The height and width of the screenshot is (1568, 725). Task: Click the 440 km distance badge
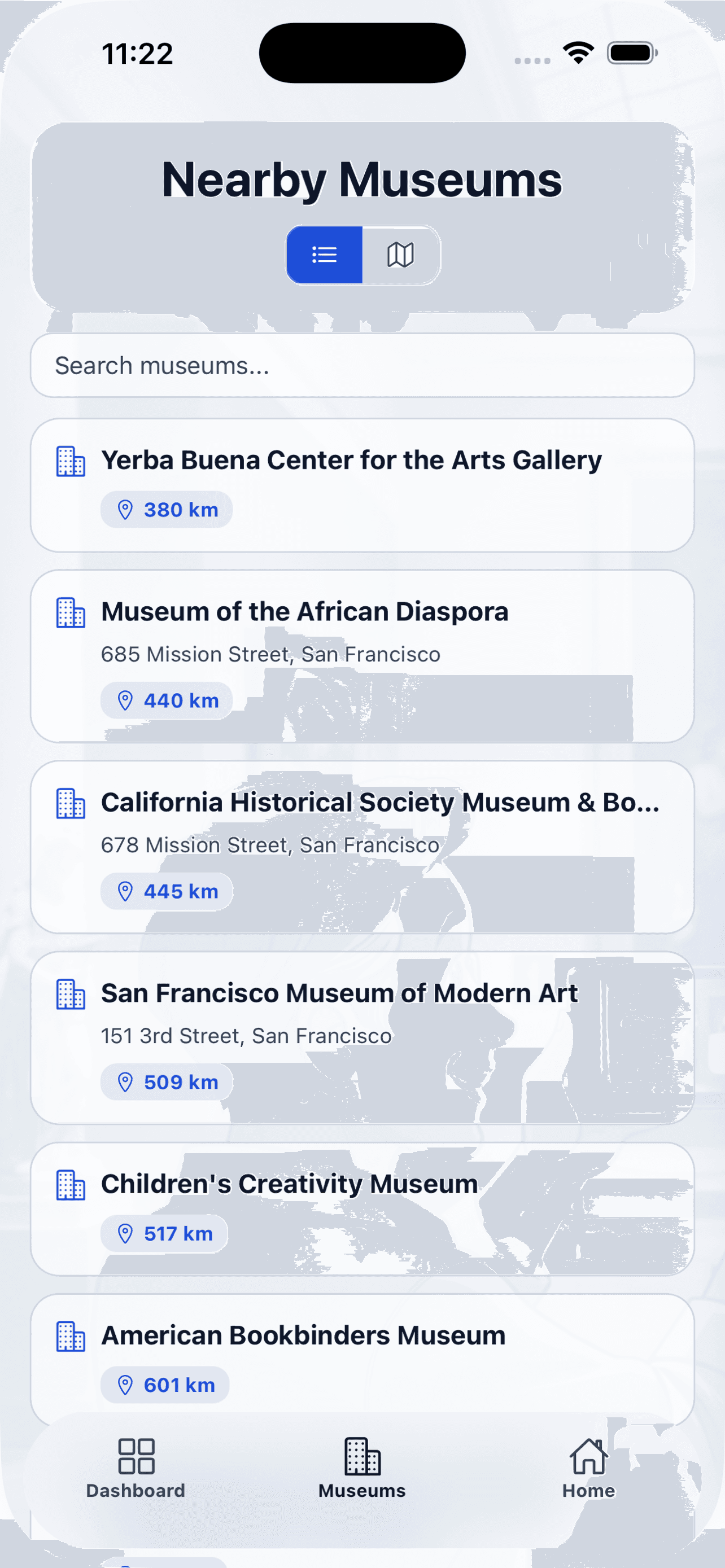[x=165, y=700]
